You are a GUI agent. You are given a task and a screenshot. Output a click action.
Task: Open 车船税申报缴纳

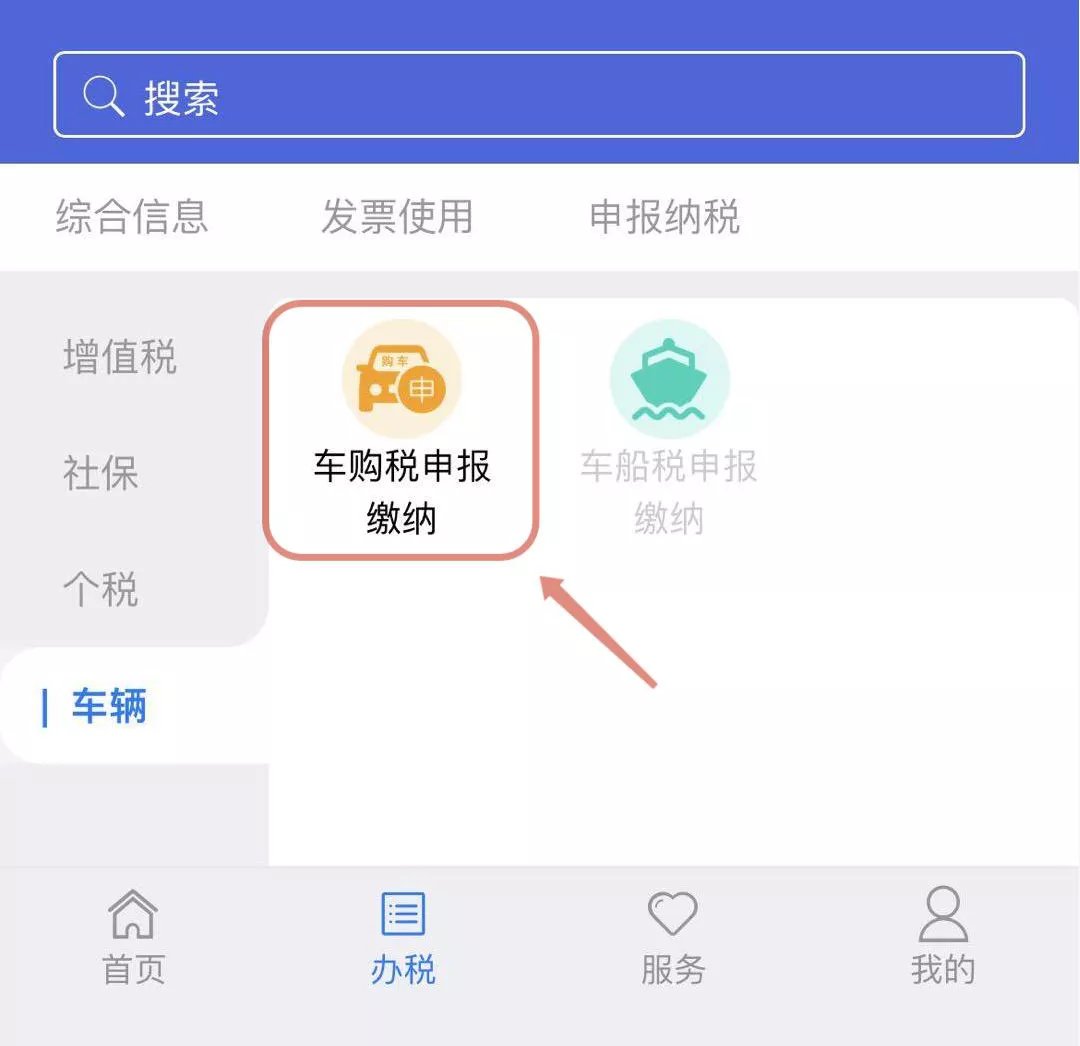tap(669, 428)
